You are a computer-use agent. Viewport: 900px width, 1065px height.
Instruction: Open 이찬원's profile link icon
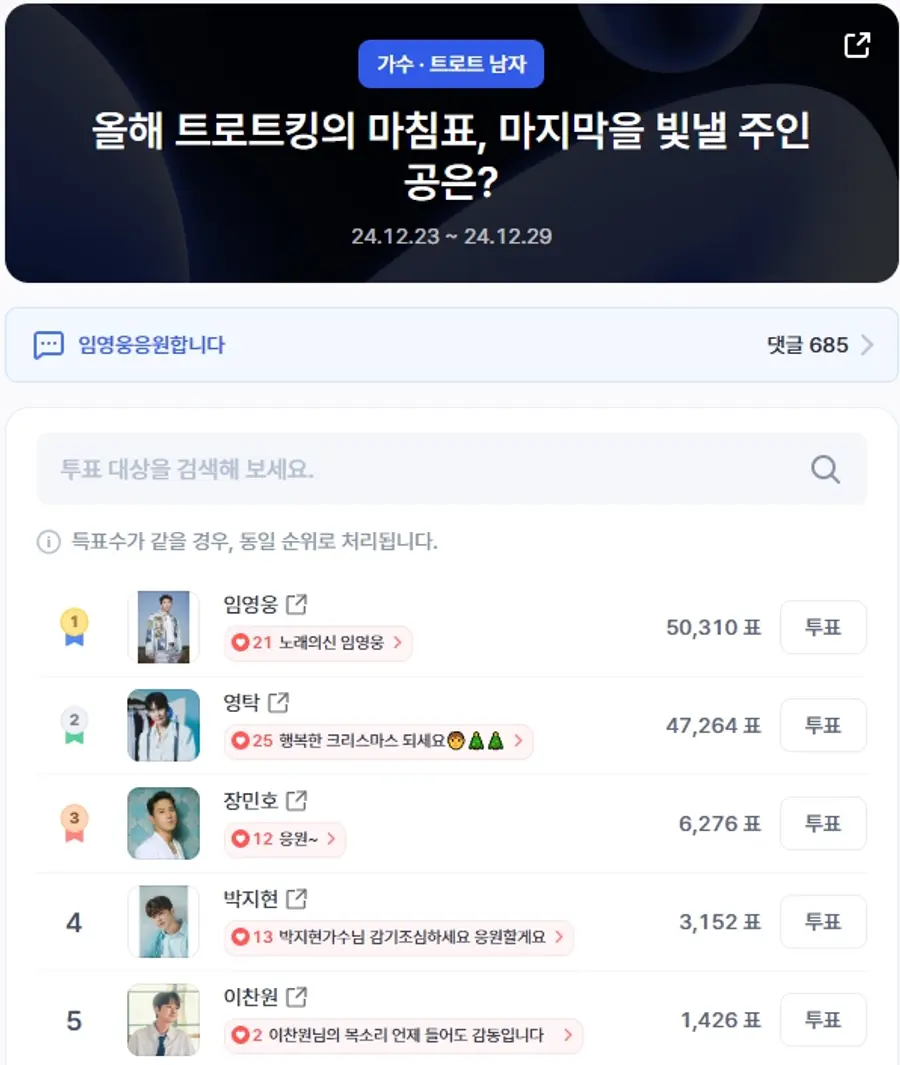click(x=296, y=996)
